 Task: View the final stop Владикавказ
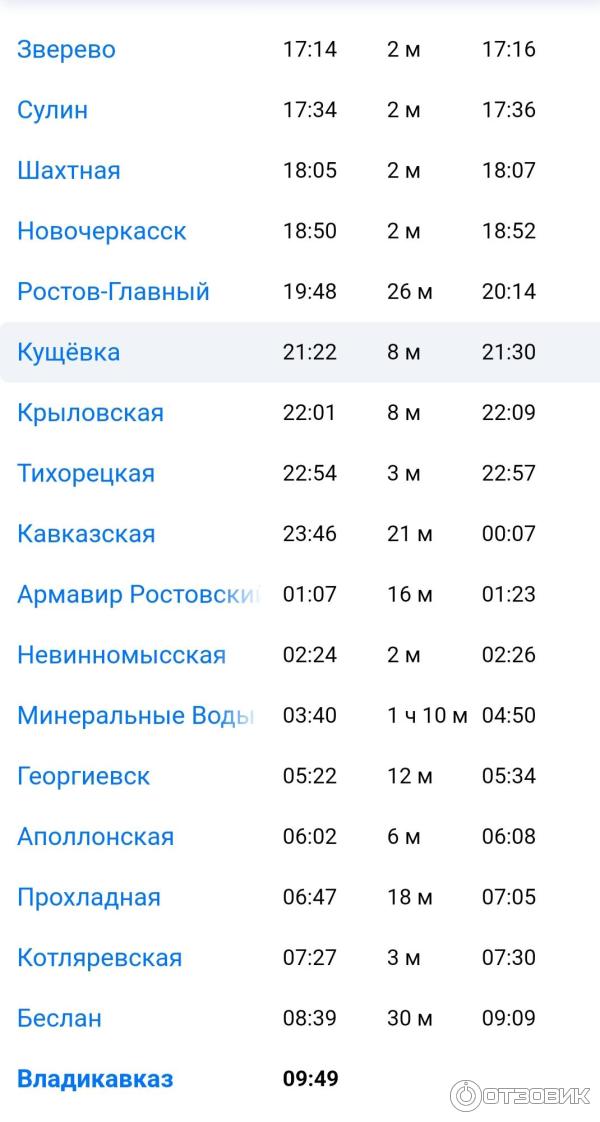click(95, 1079)
